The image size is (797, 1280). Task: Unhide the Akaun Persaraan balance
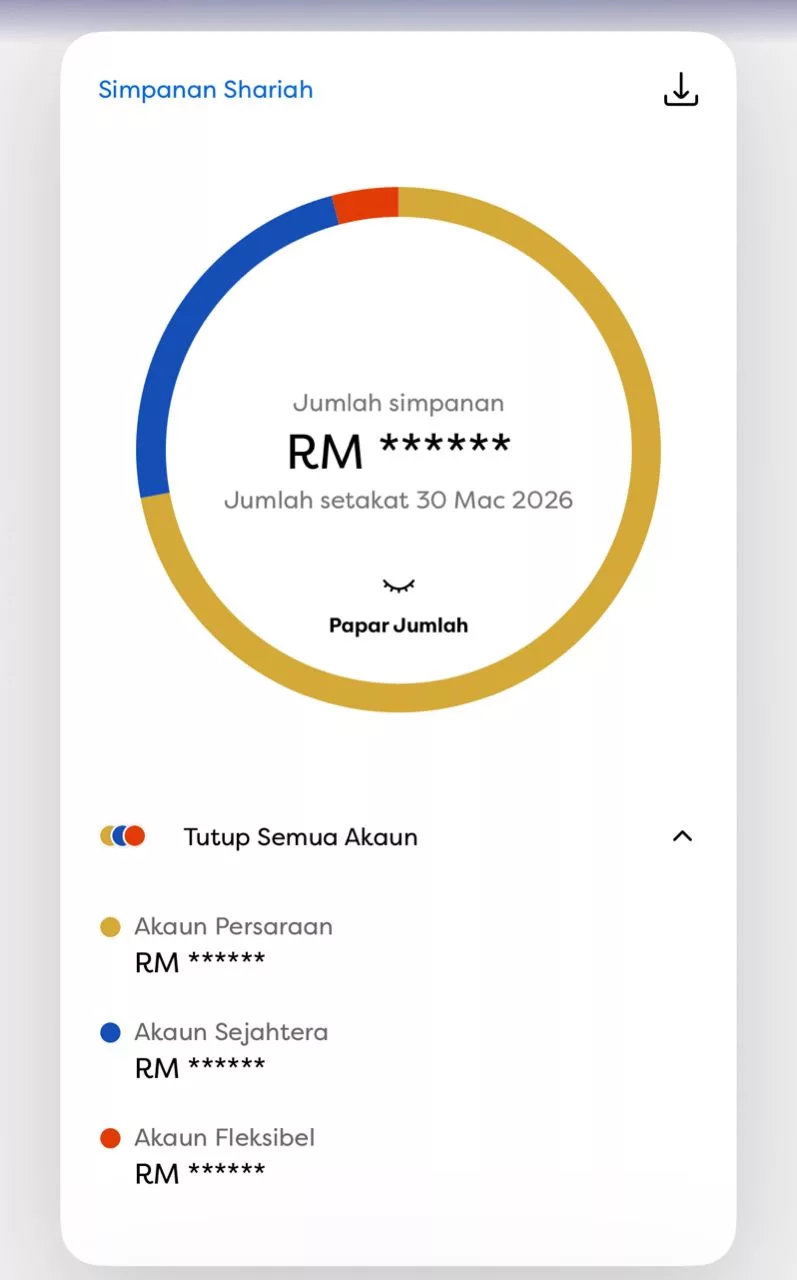pos(200,962)
